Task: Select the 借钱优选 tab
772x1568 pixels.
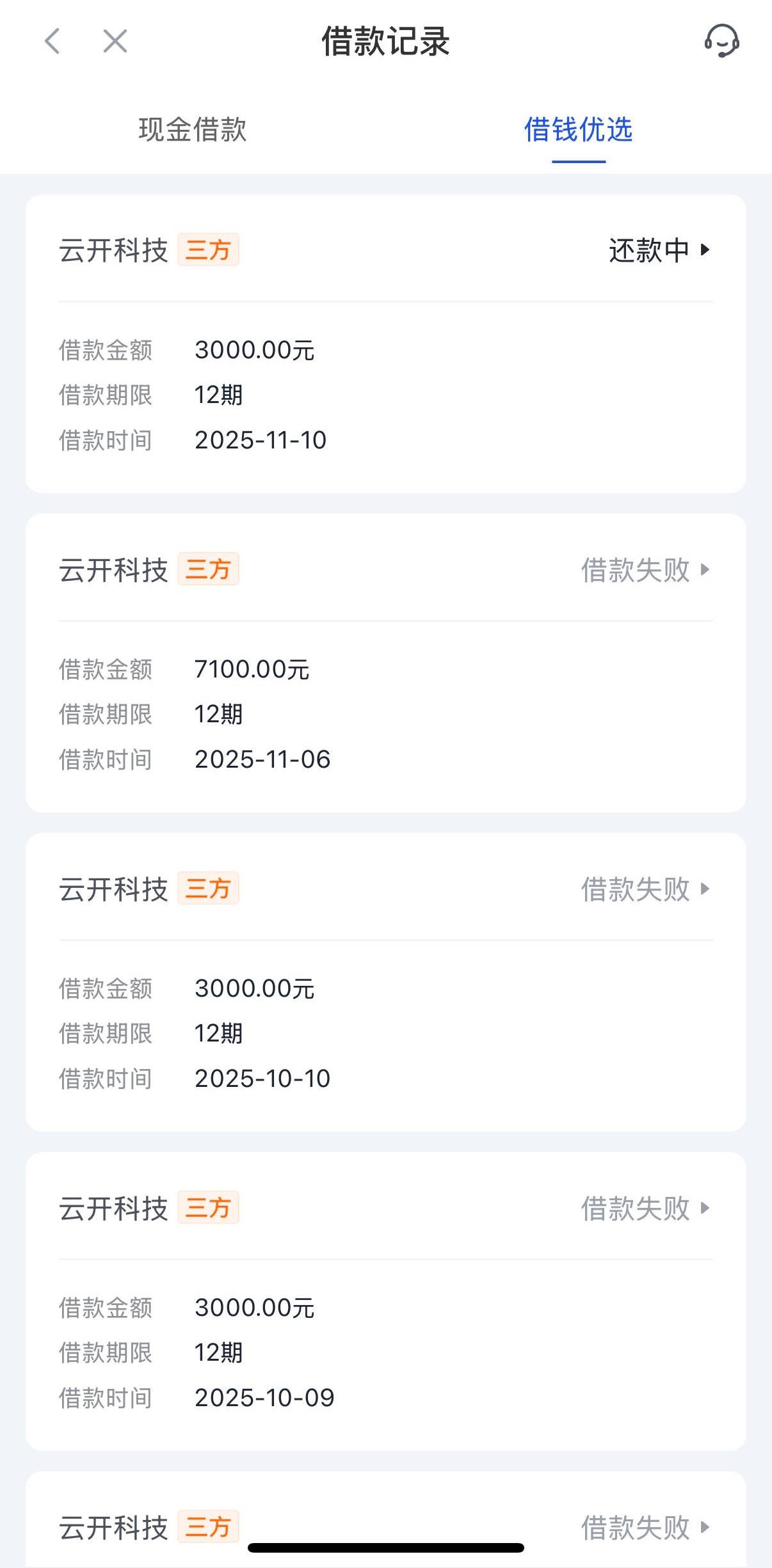Action: point(578,130)
